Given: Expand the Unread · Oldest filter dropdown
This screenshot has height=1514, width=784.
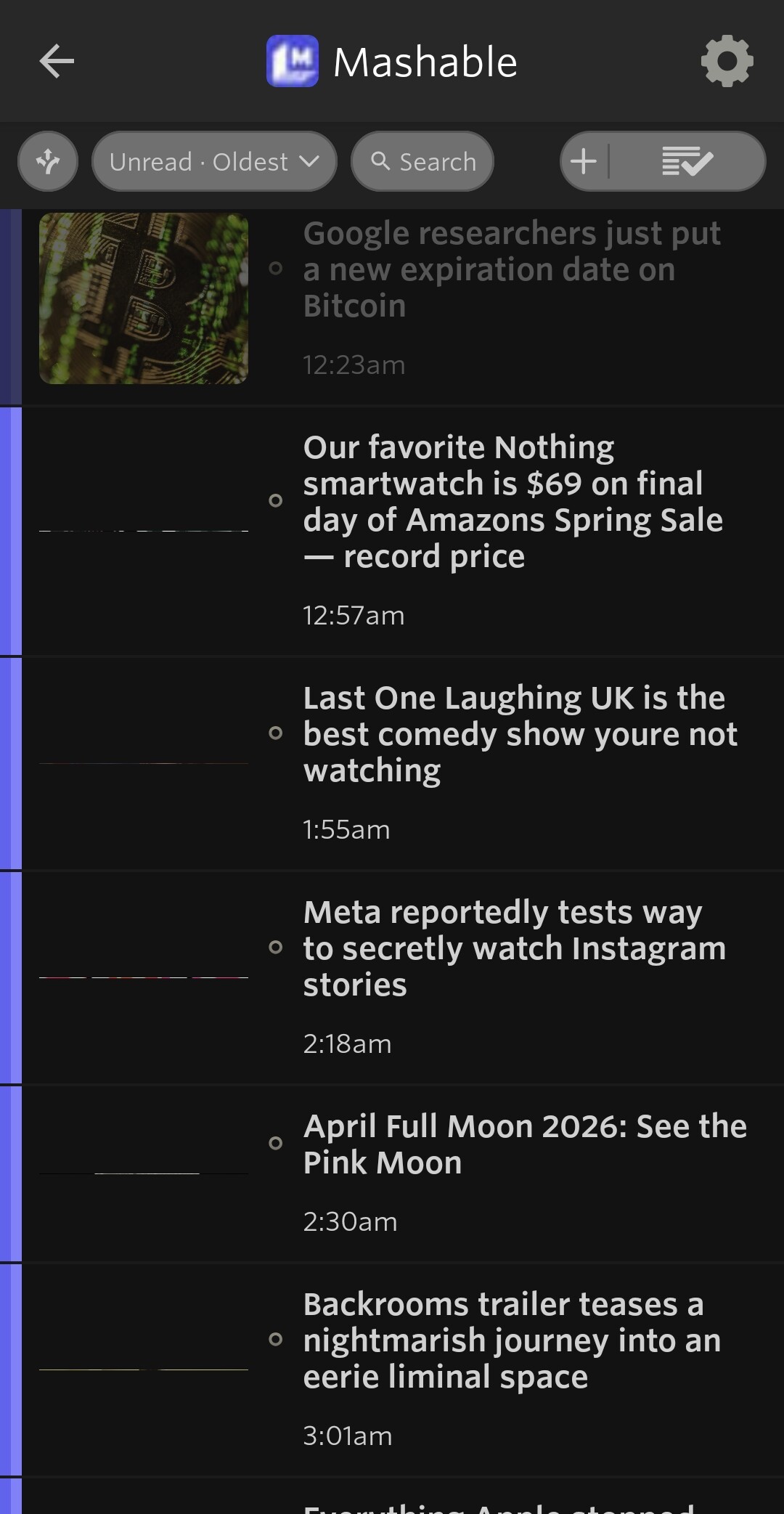Looking at the screenshot, I should point(214,161).
